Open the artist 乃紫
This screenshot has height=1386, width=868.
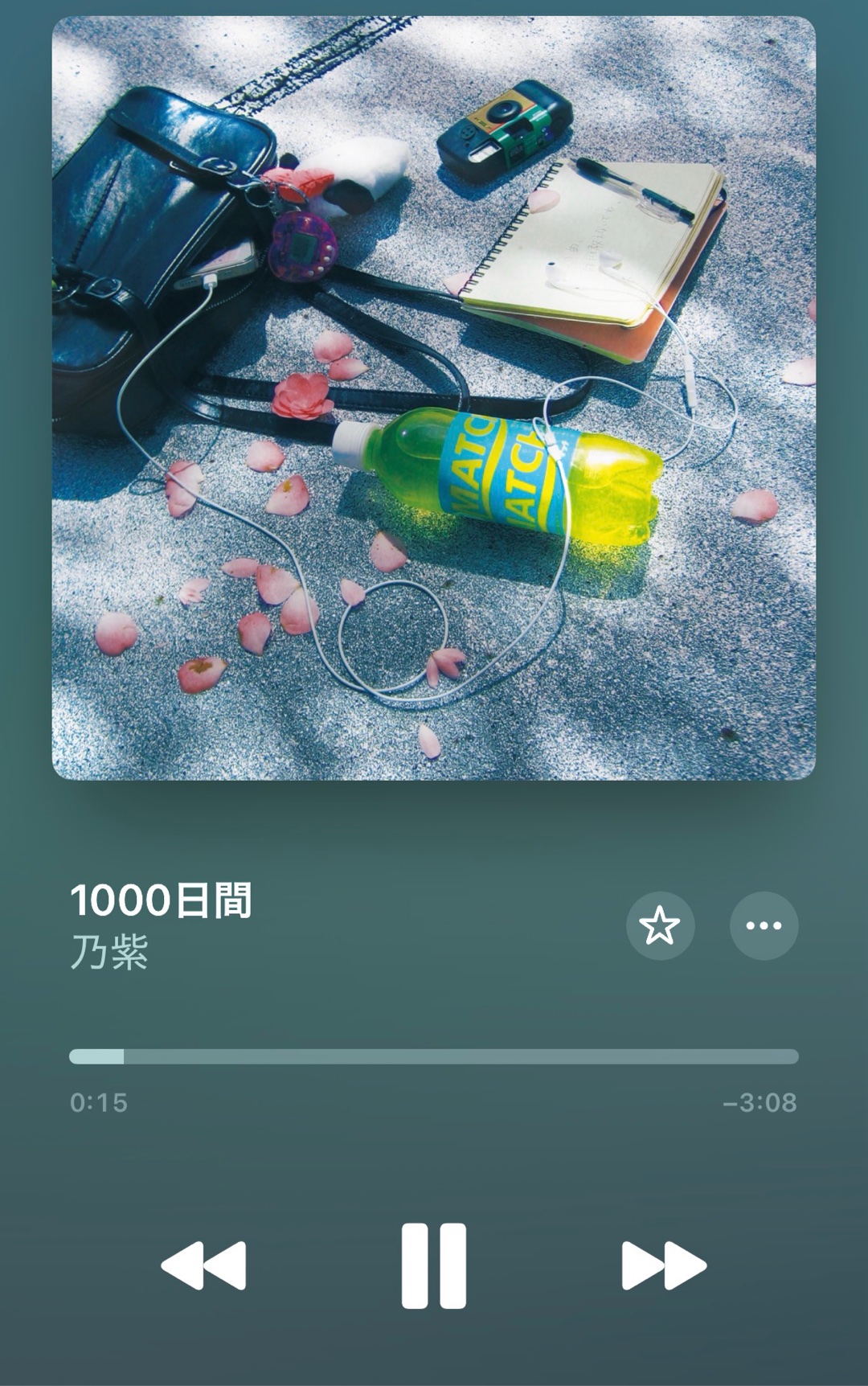[x=109, y=953]
